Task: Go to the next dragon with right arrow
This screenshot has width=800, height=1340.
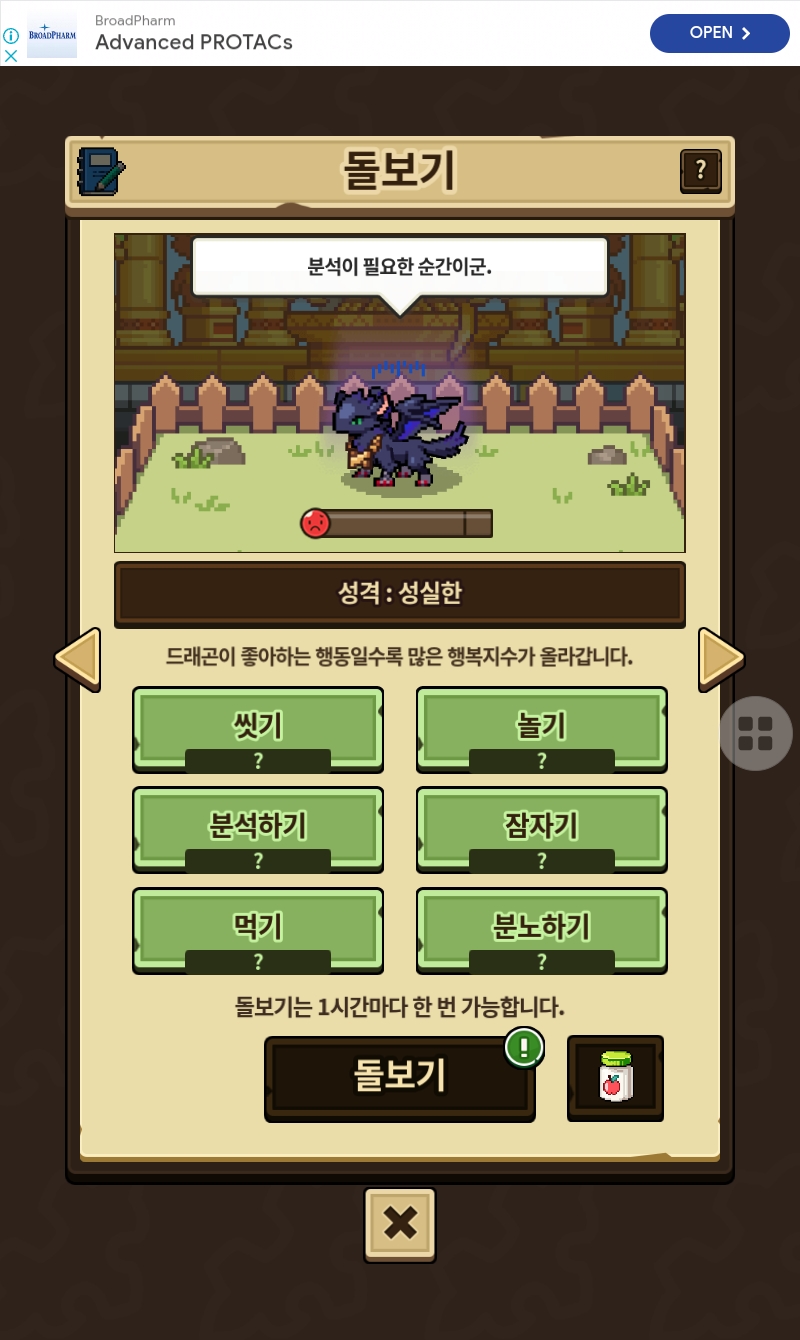Action: point(721,658)
